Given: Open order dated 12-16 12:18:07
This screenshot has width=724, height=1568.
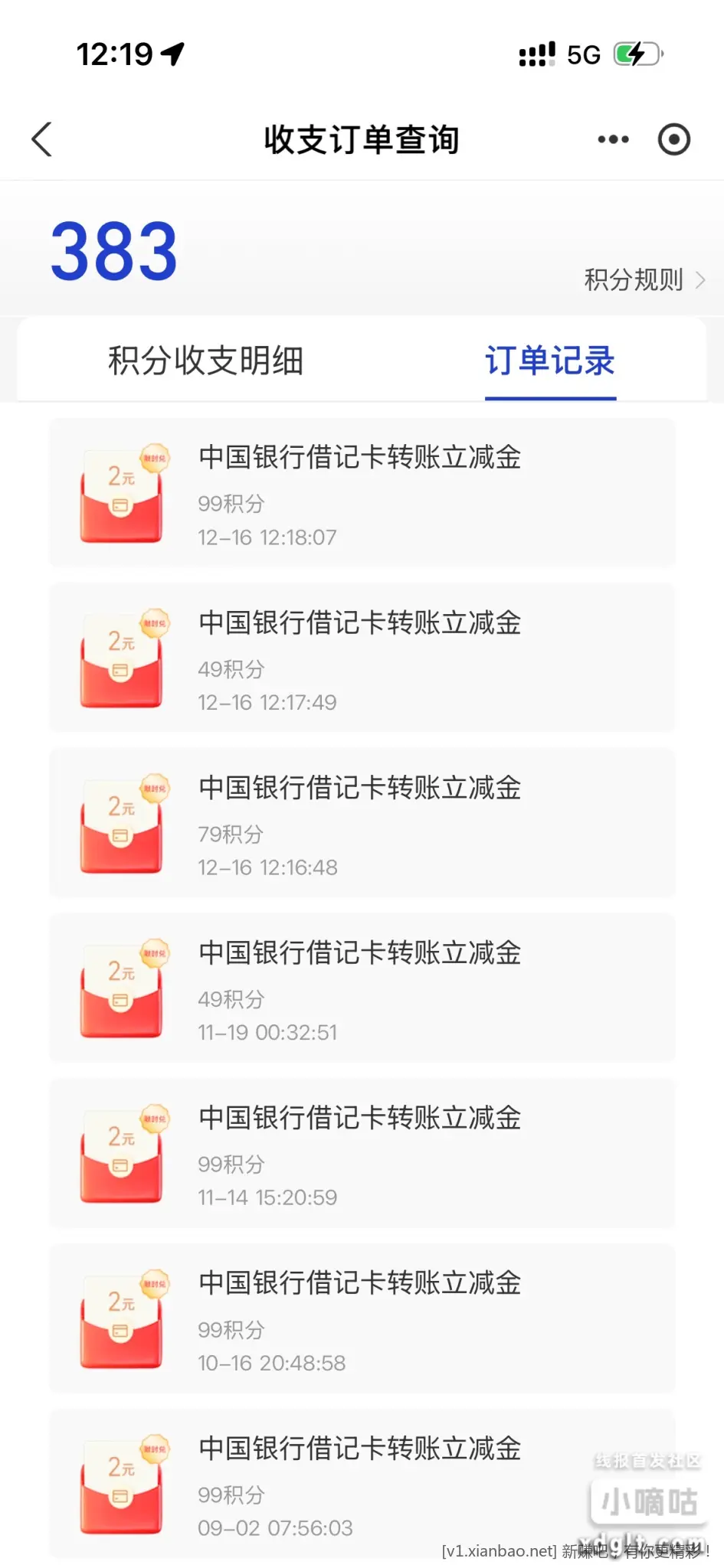Looking at the screenshot, I should (362, 492).
